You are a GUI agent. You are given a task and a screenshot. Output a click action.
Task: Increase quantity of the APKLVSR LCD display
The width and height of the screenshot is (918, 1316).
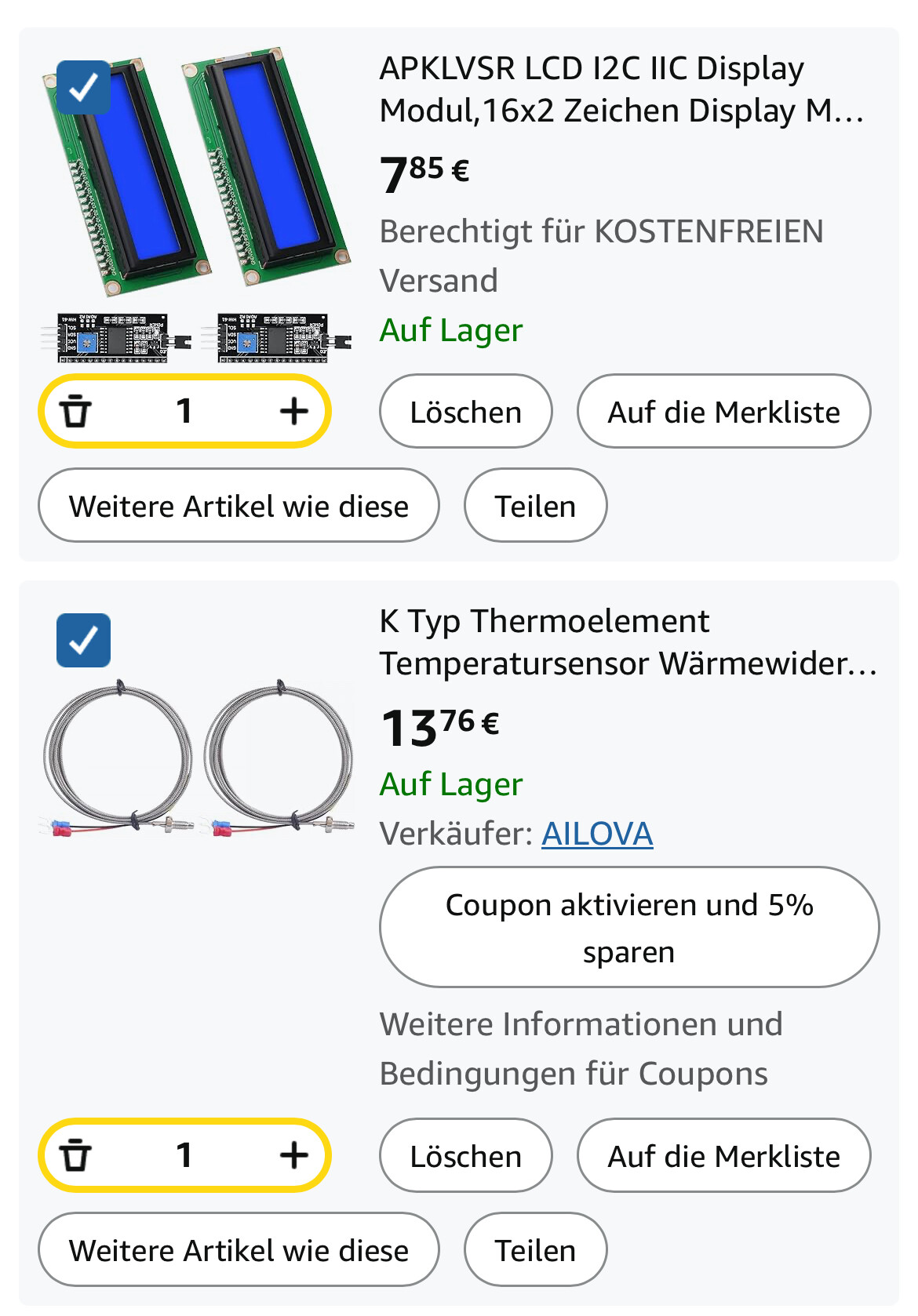coord(293,411)
